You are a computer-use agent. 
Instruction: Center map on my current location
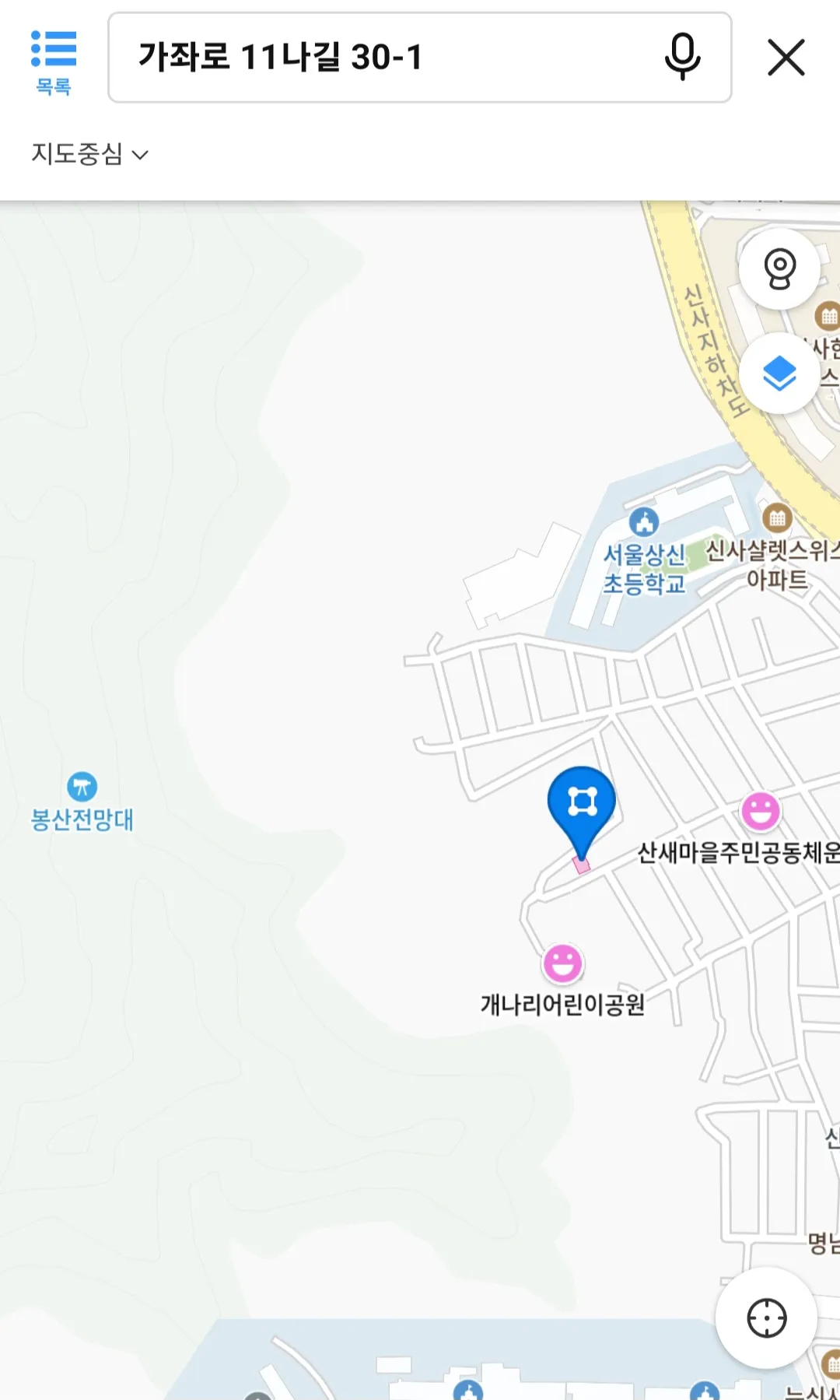click(766, 1318)
